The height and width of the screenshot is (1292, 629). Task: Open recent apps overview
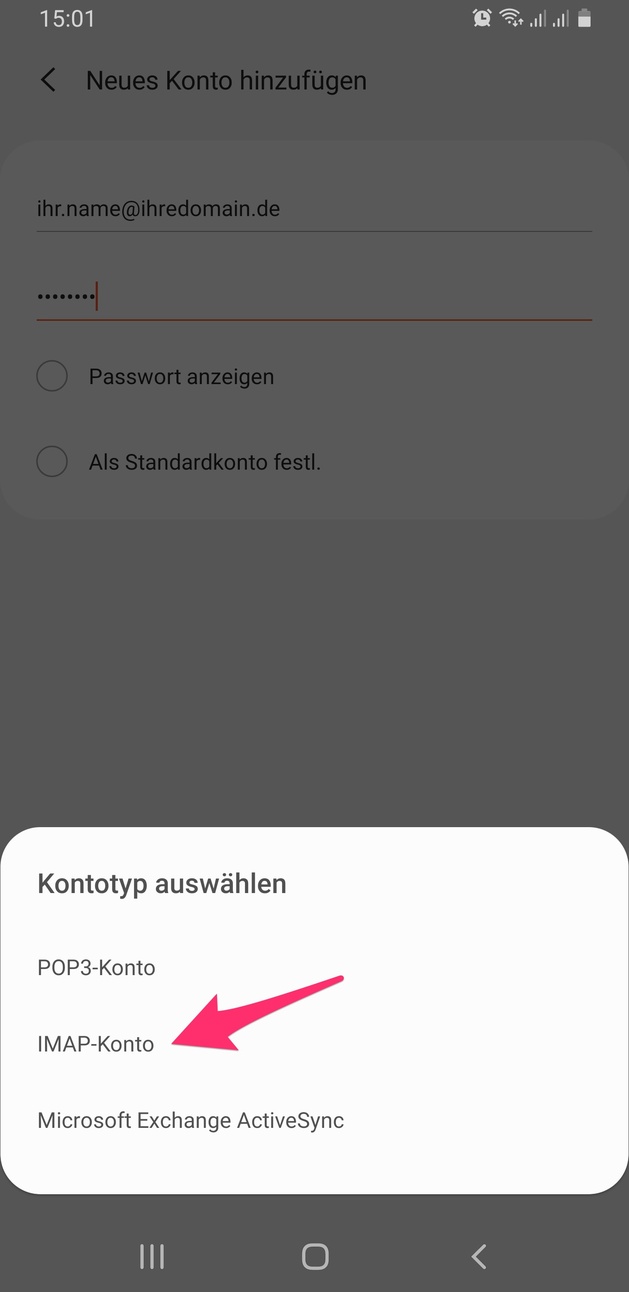coord(152,1256)
